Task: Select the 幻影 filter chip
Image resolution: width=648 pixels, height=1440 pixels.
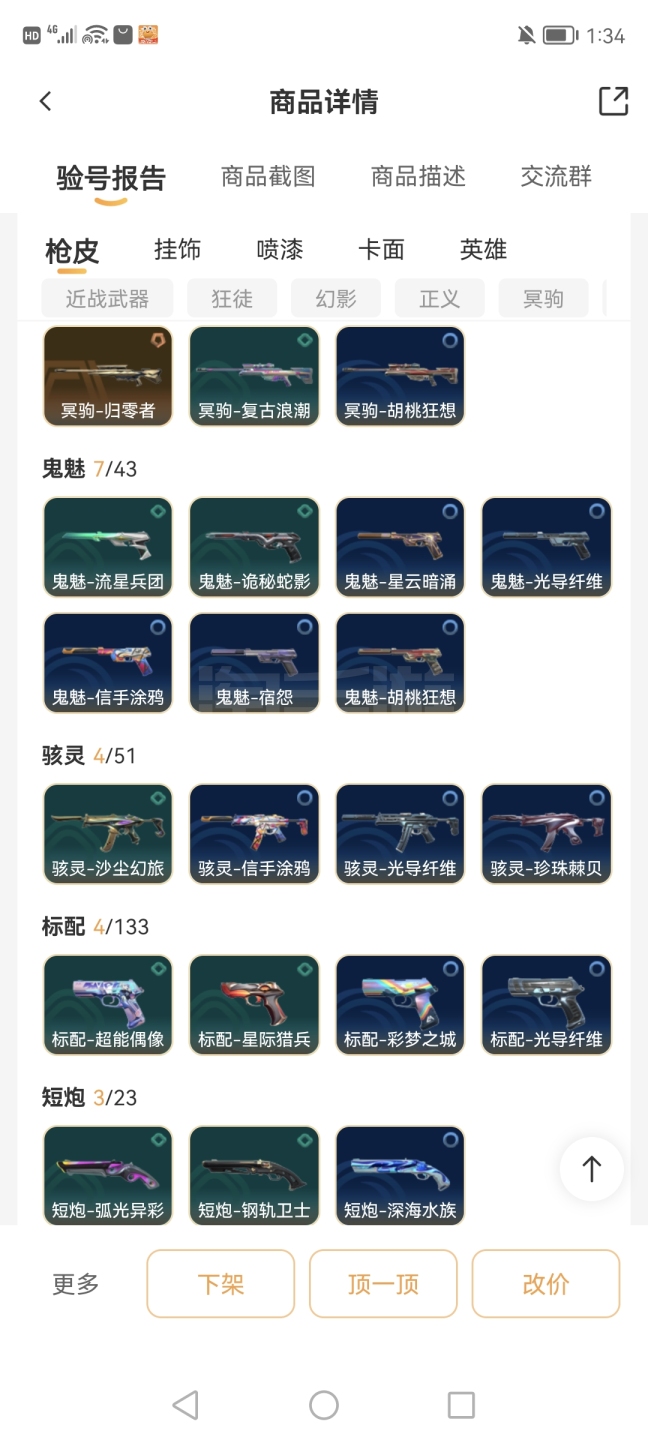Action: point(335,298)
